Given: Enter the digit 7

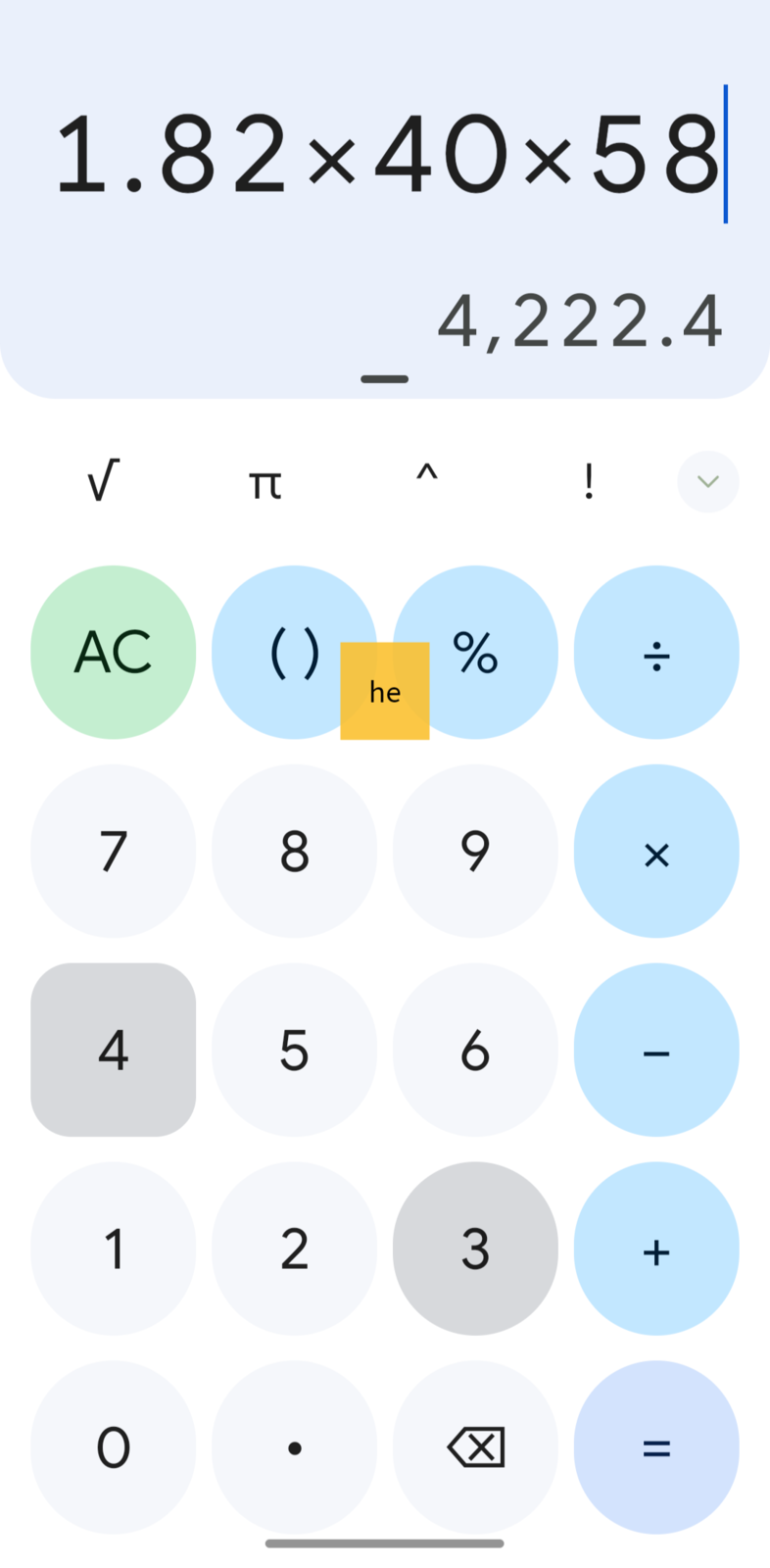Looking at the screenshot, I should pyautogui.click(x=114, y=851).
